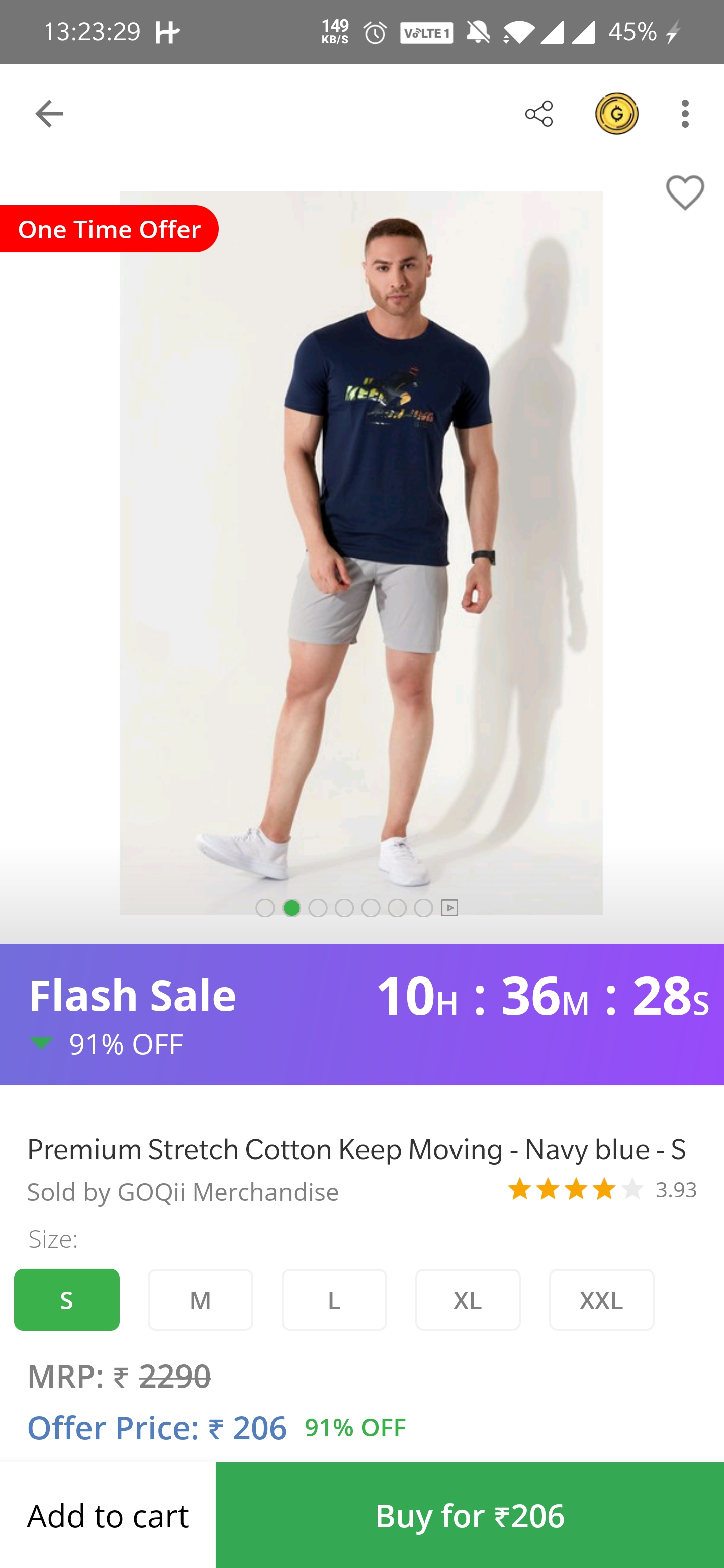
Task: Pick size XL
Action: coord(468,1300)
